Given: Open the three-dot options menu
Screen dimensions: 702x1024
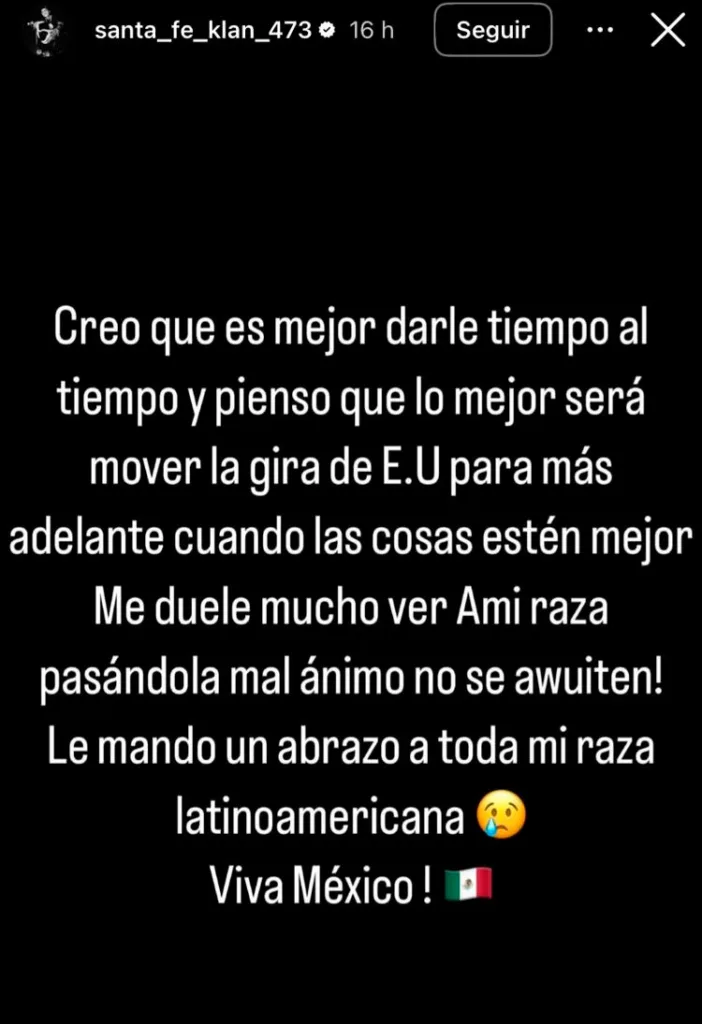Looking at the screenshot, I should pos(599,30).
